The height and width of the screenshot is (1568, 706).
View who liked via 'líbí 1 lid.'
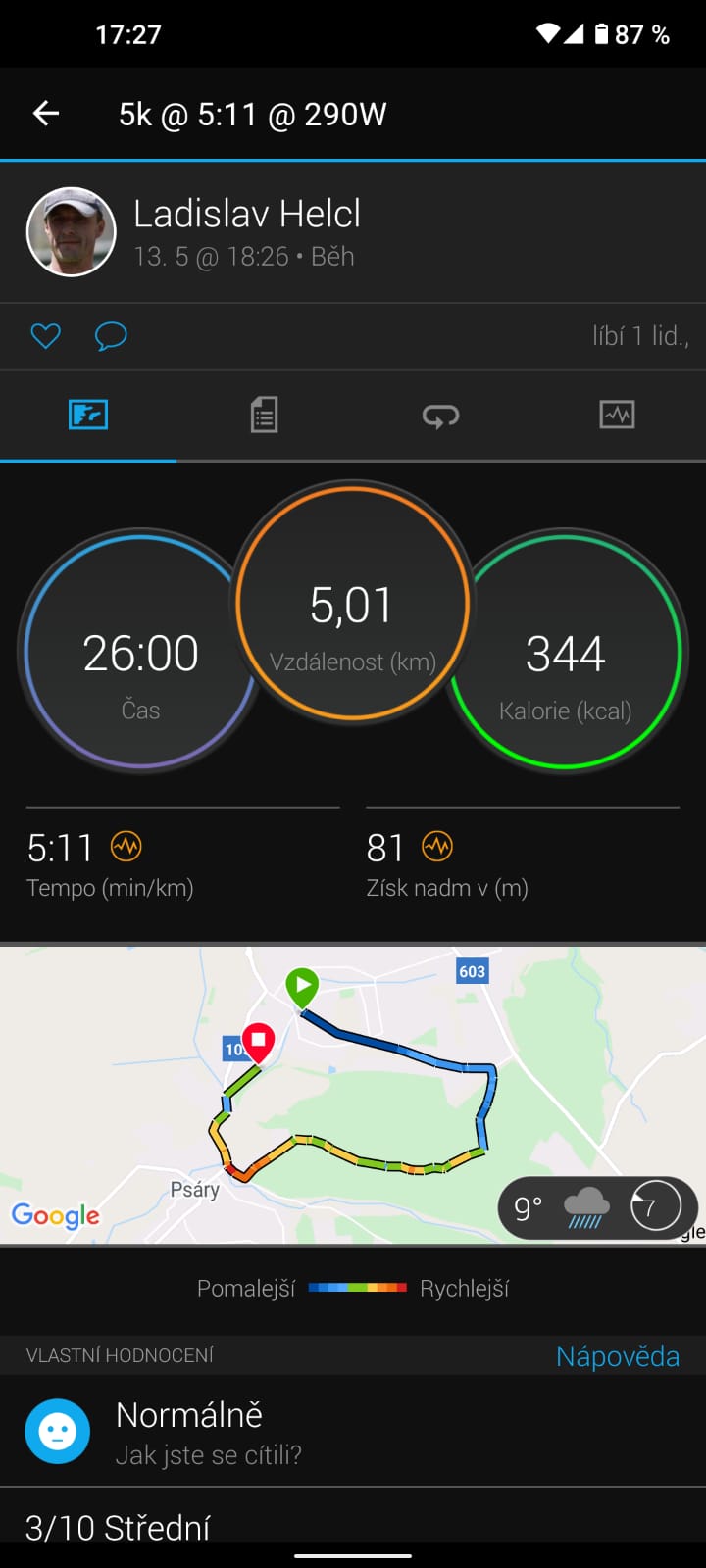point(640,336)
